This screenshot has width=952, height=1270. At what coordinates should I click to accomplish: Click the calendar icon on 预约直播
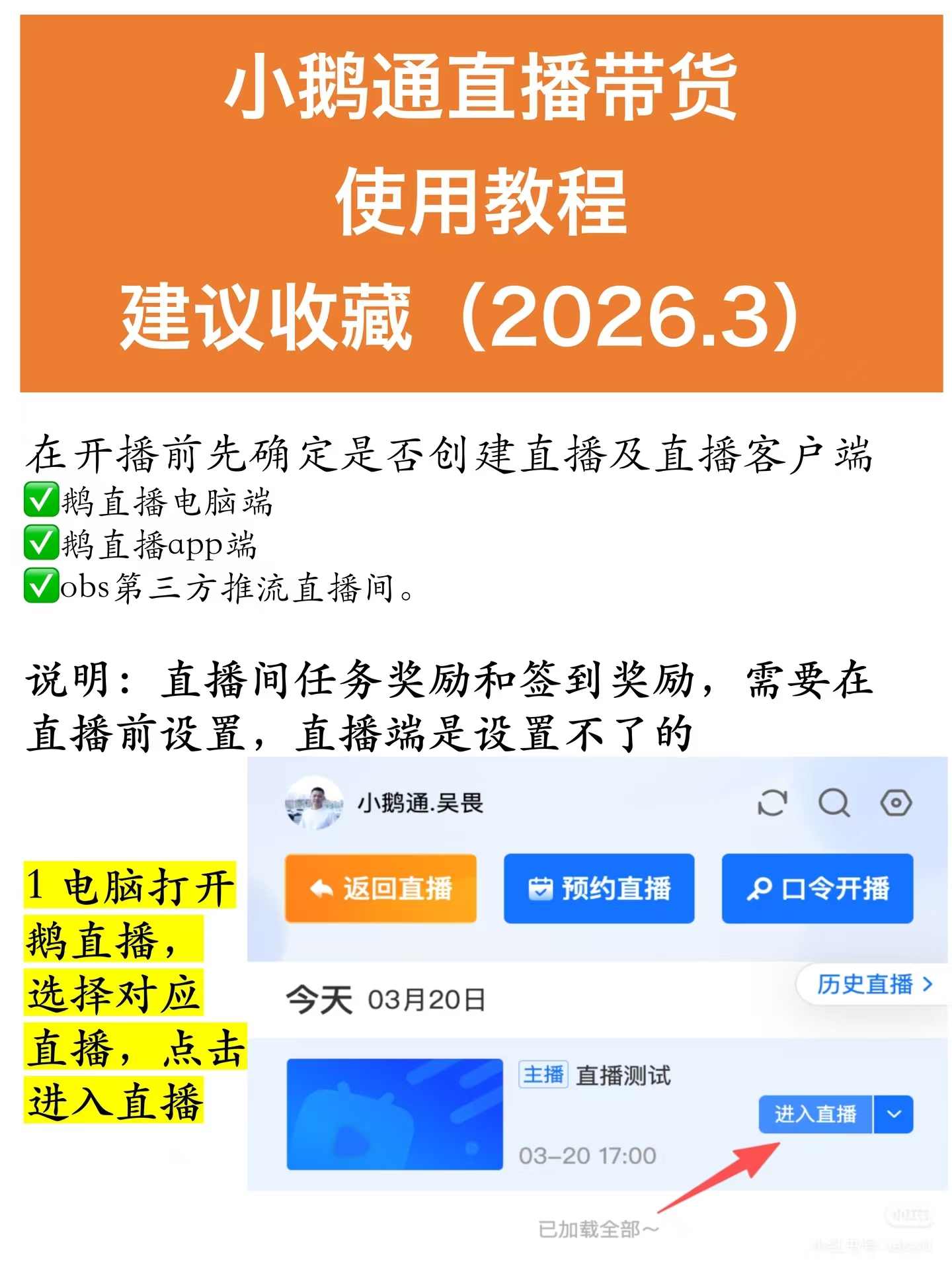[x=542, y=889]
